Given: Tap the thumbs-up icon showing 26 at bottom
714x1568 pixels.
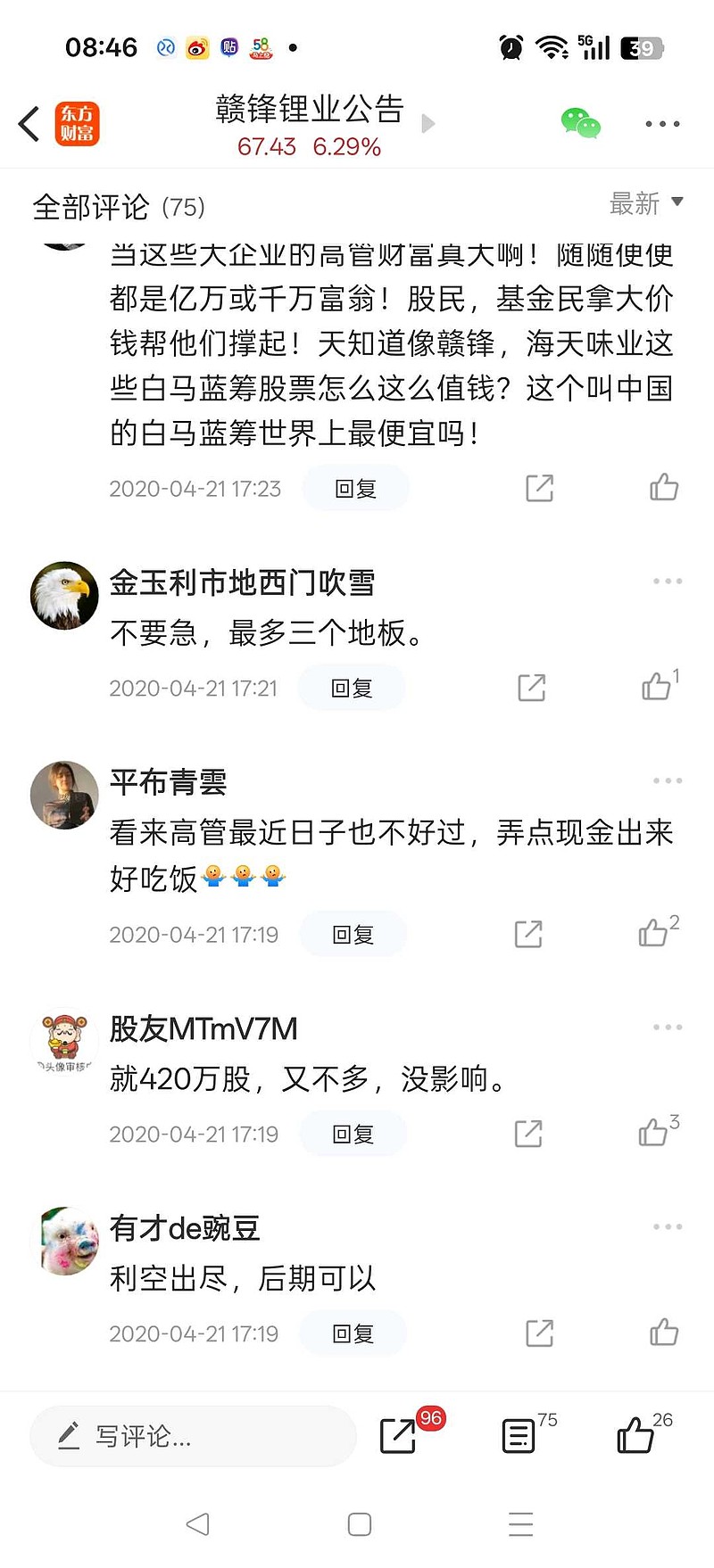Looking at the screenshot, I should click(x=635, y=1436).
